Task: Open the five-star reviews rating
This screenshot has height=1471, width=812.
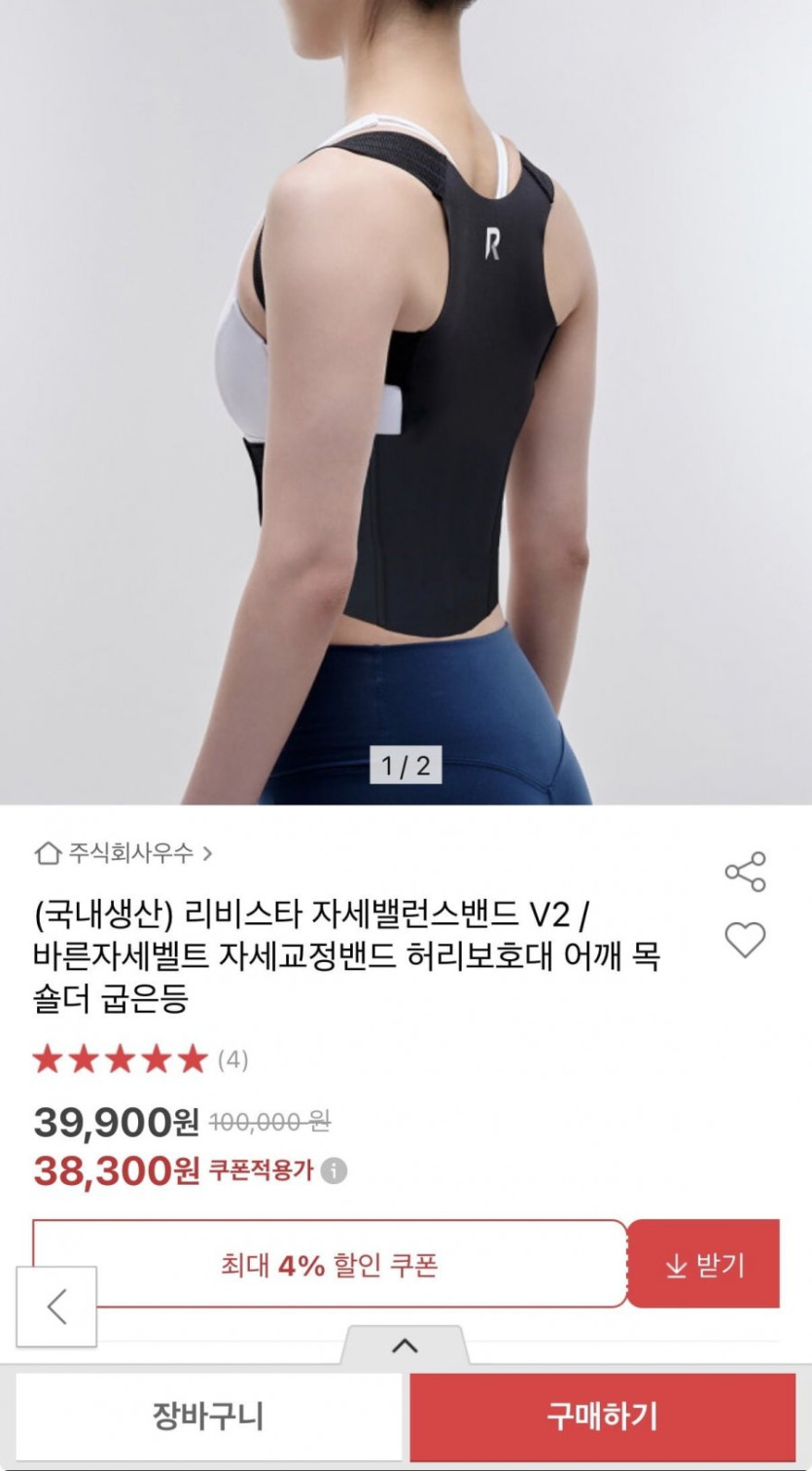Action: coord(140,1058)
